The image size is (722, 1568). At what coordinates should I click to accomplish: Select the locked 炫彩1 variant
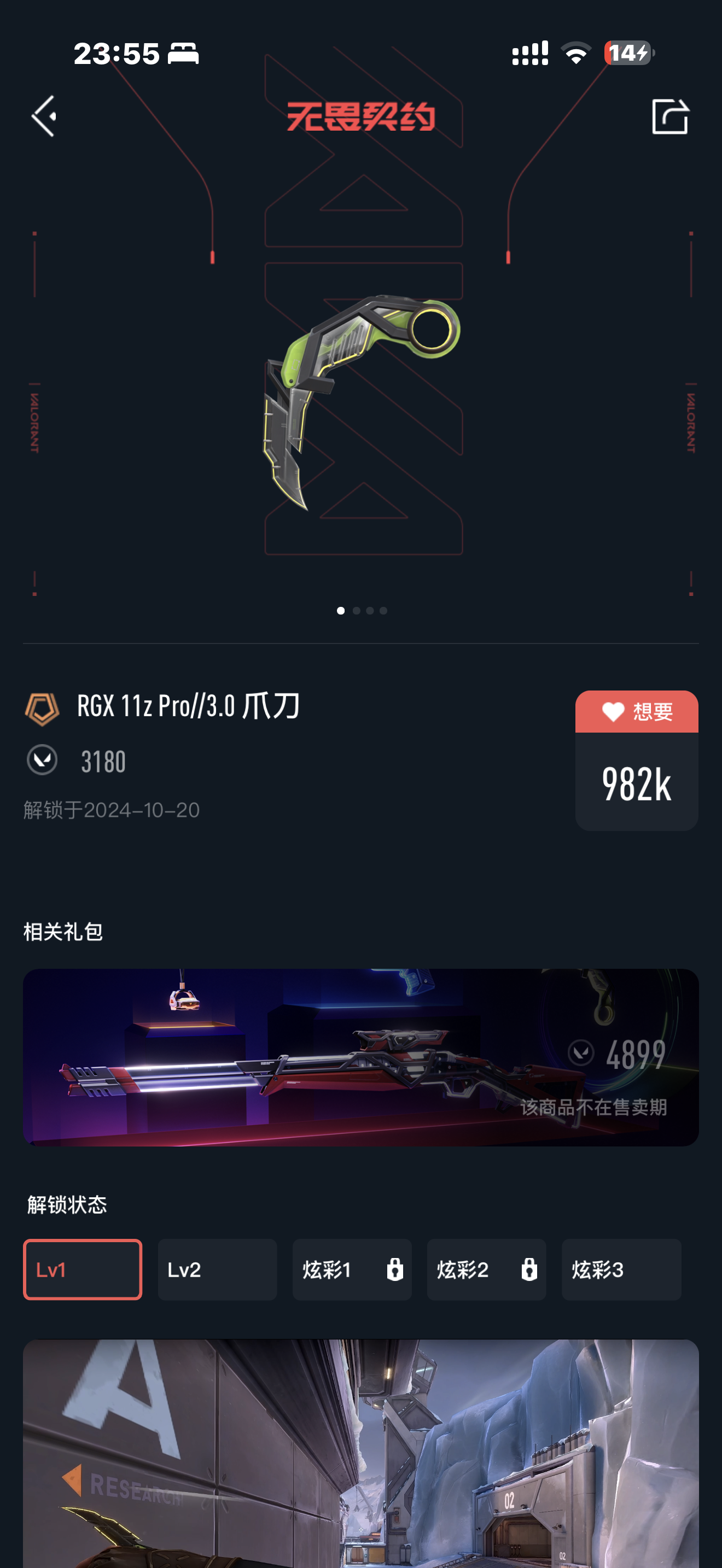[352, 1269]
